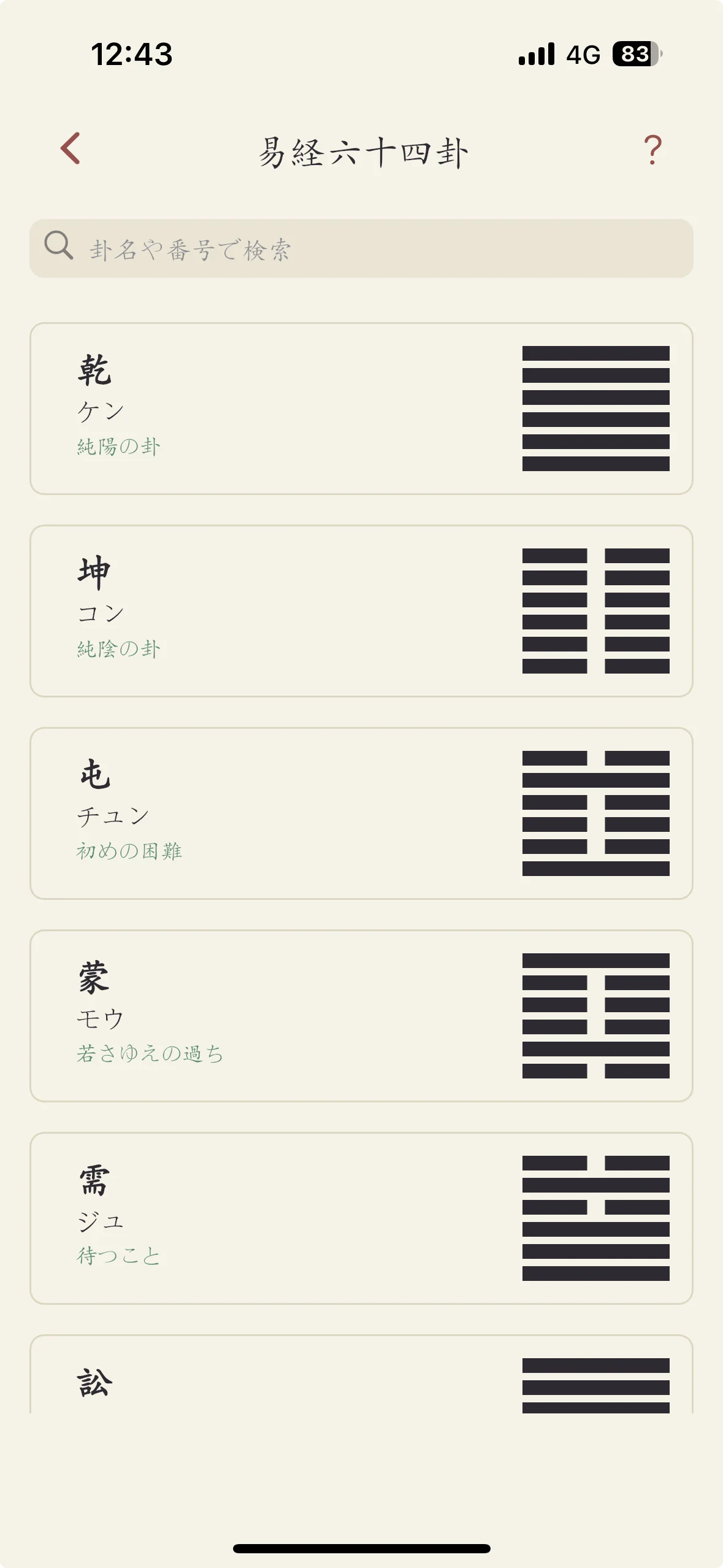
Task: Go back using the red chevron arrow
Action: pos(69,148)
